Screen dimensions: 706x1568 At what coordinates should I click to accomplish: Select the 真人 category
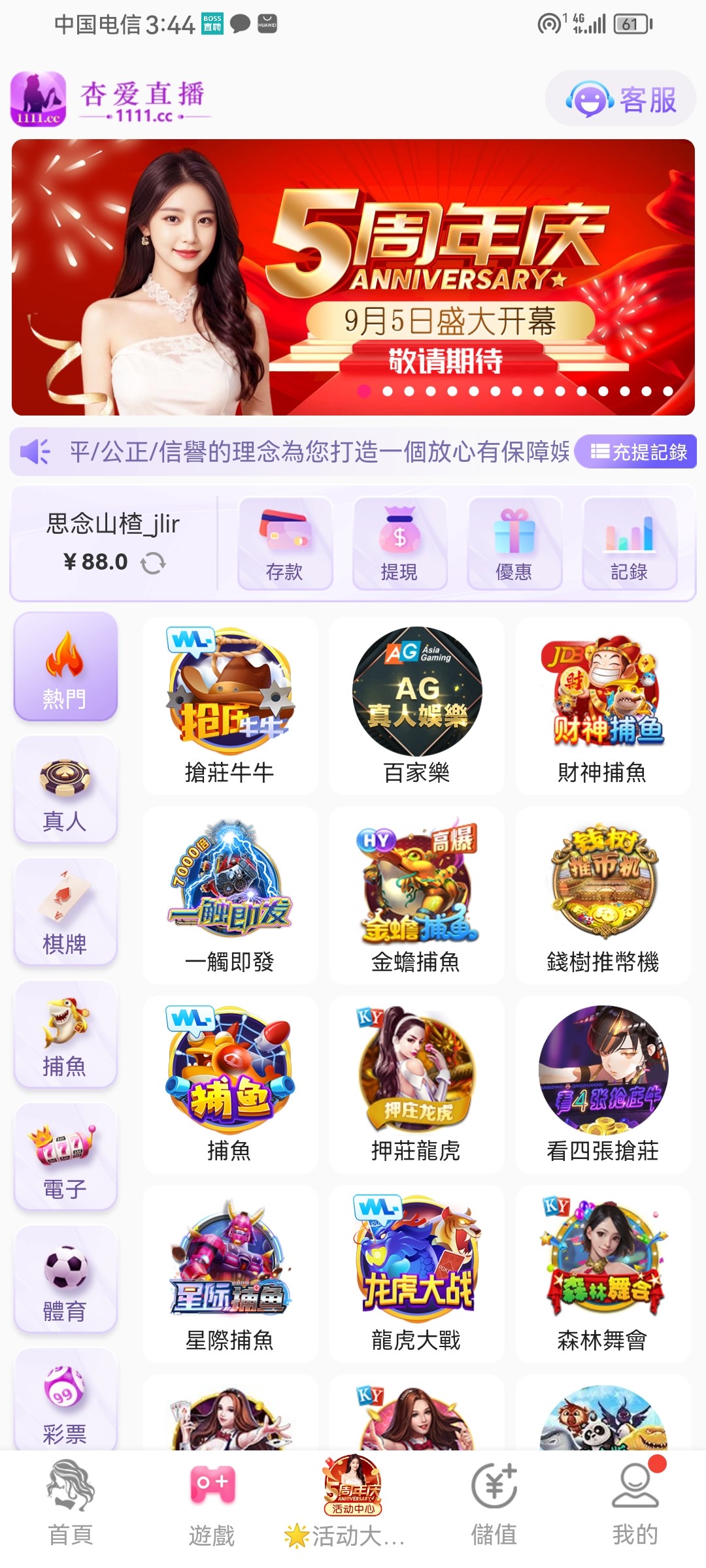65,791
